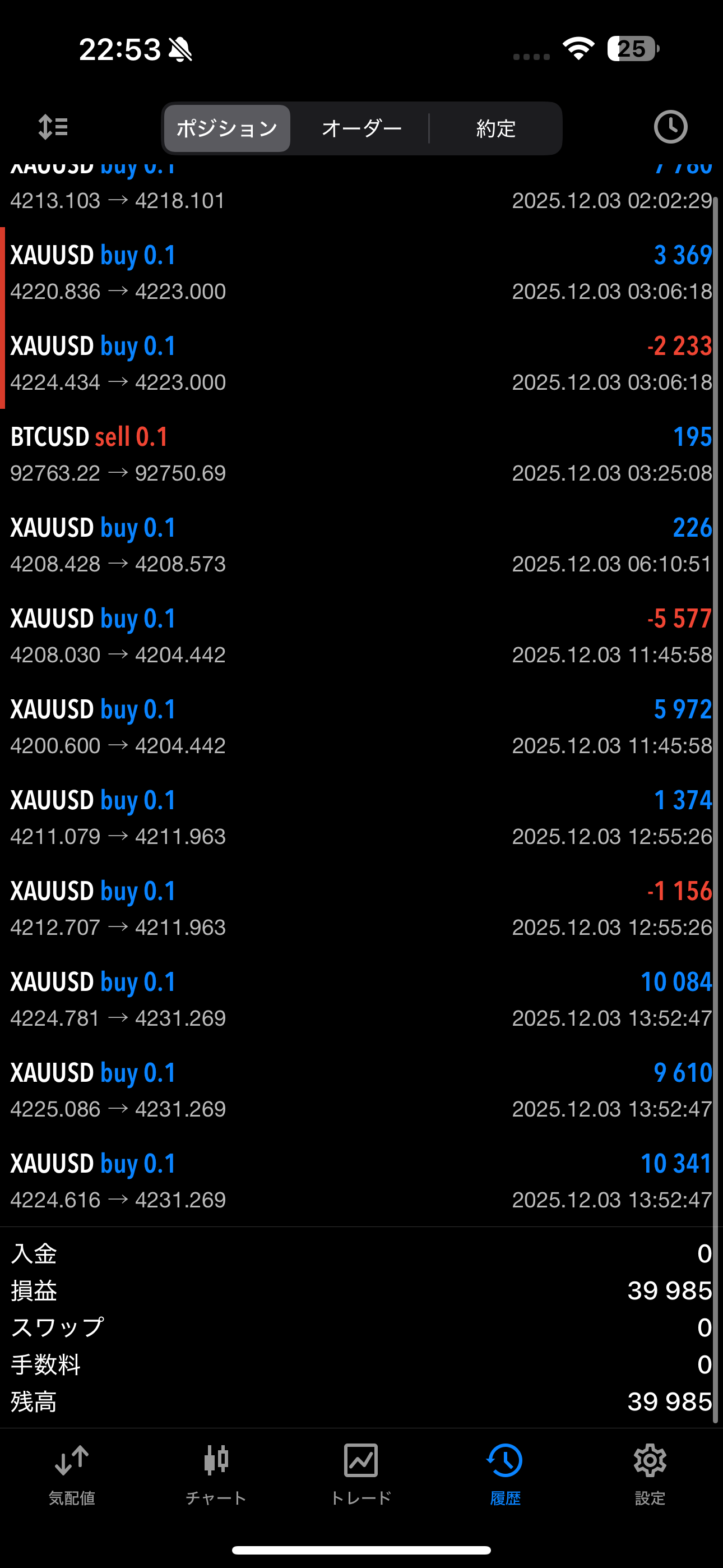Screen dimensions: 723x1568
Task: Open the sort options icon
Action: 53,128
